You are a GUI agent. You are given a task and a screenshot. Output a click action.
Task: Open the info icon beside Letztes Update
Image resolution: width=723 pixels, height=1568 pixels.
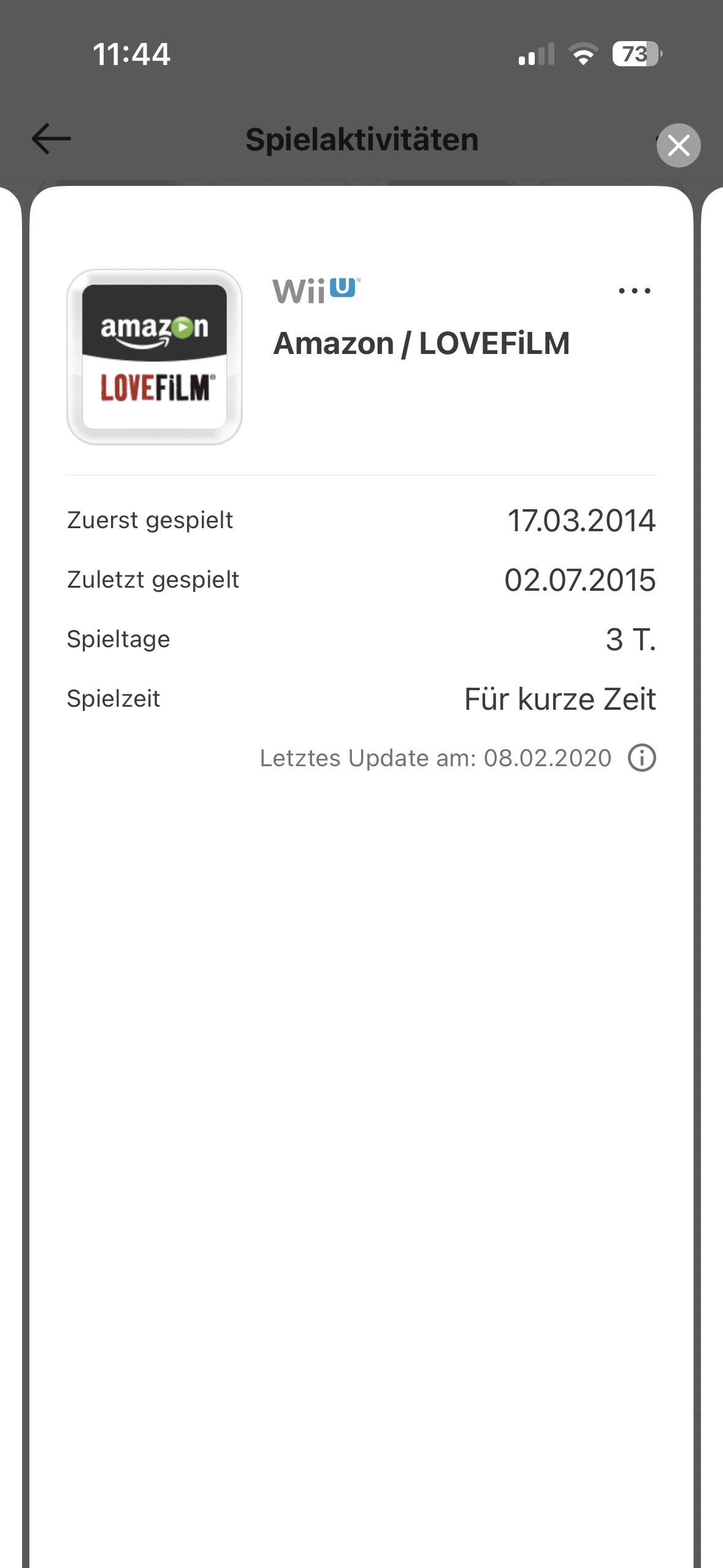click(641, 758)
